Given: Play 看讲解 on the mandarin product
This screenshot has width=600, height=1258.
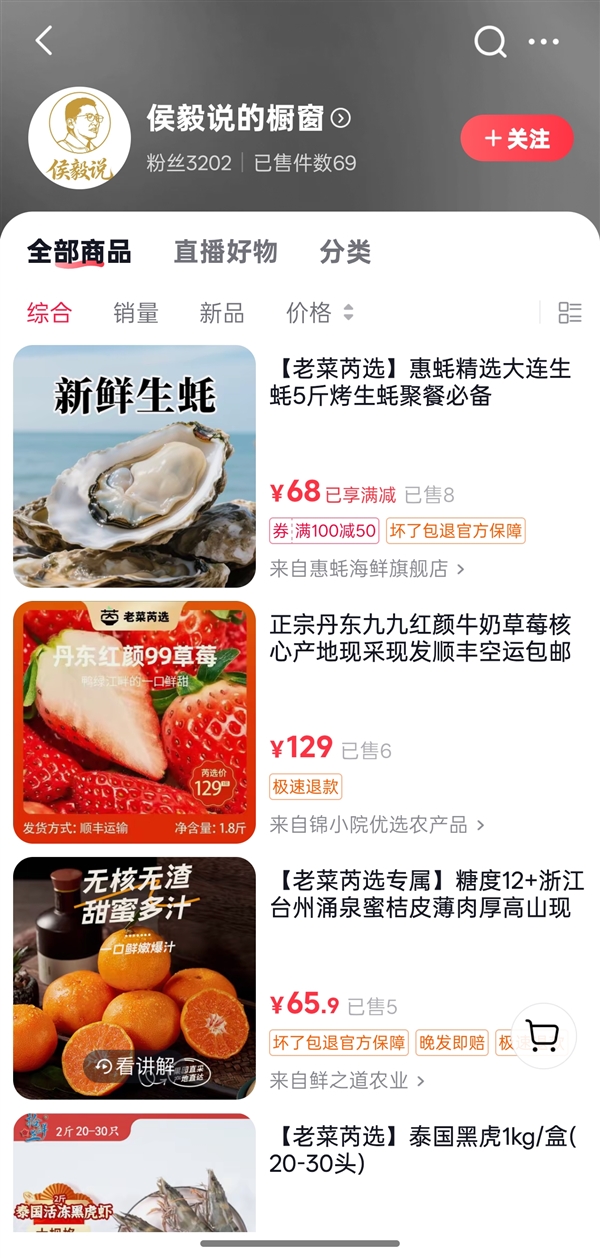Looking at the screenshot, I should click(x=135, y=1066).
